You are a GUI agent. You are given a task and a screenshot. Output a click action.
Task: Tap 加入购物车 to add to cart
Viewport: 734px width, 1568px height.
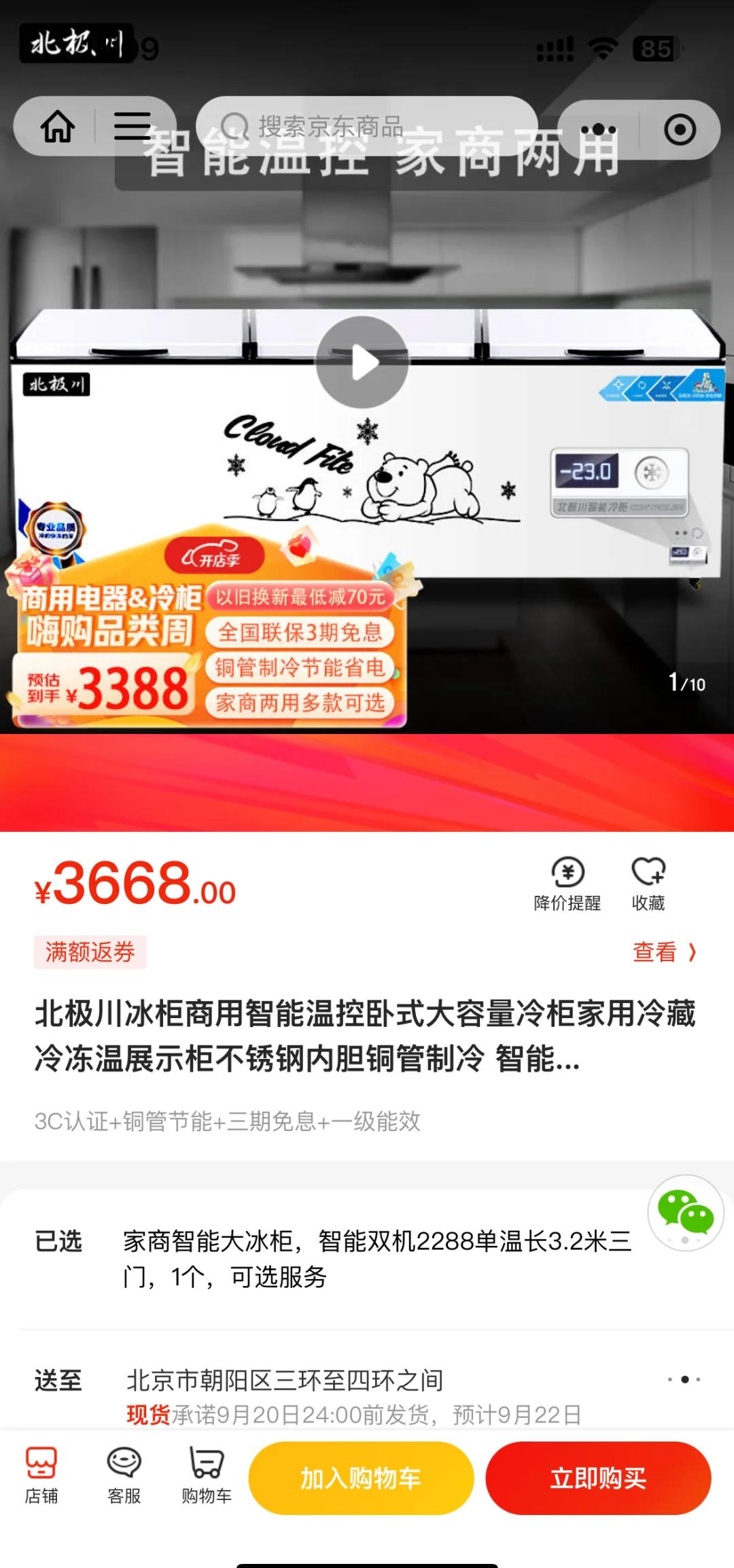click(x=361, y=1478)
